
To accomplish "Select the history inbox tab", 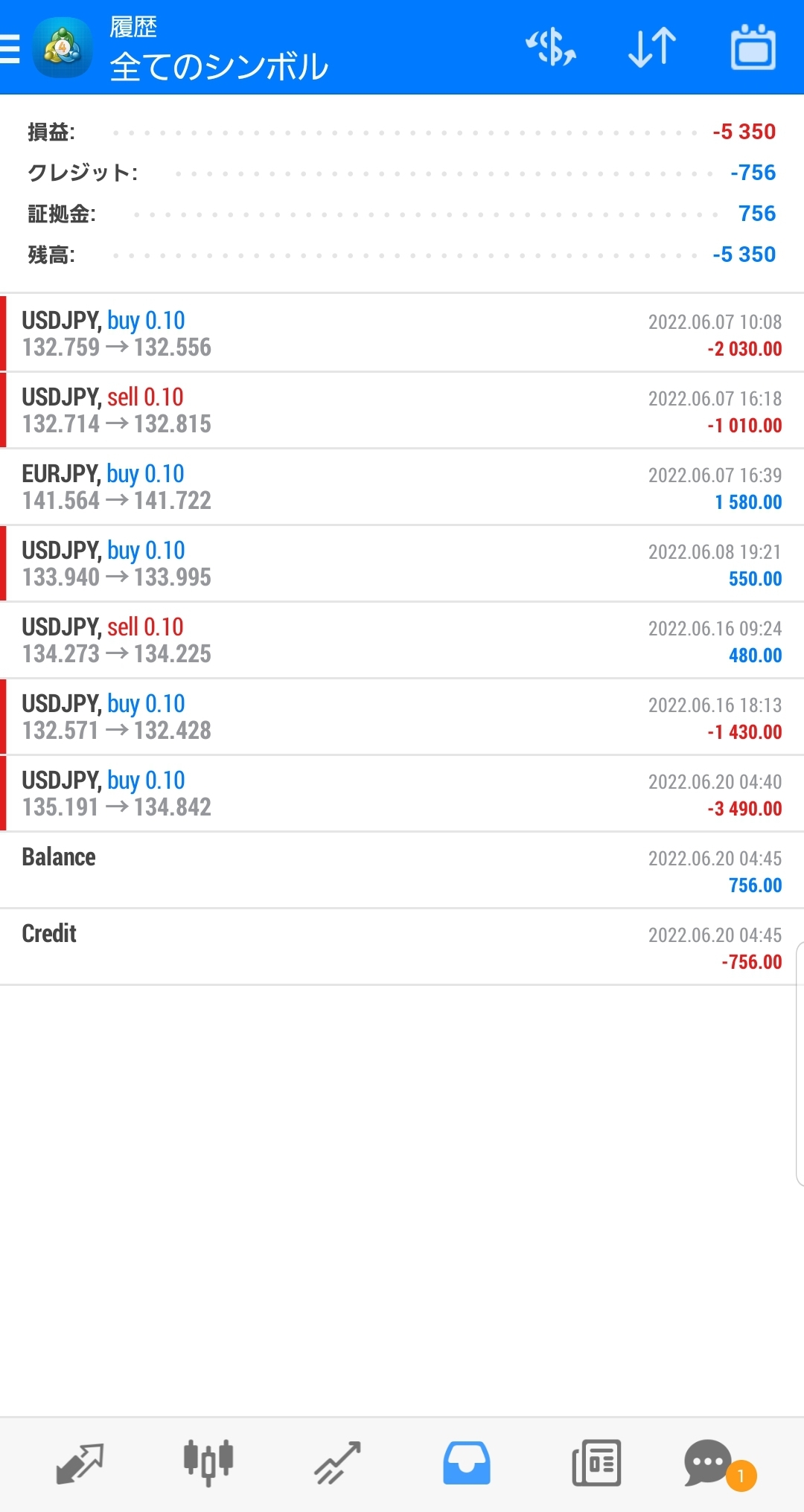I will click(x=467, y=1464).
